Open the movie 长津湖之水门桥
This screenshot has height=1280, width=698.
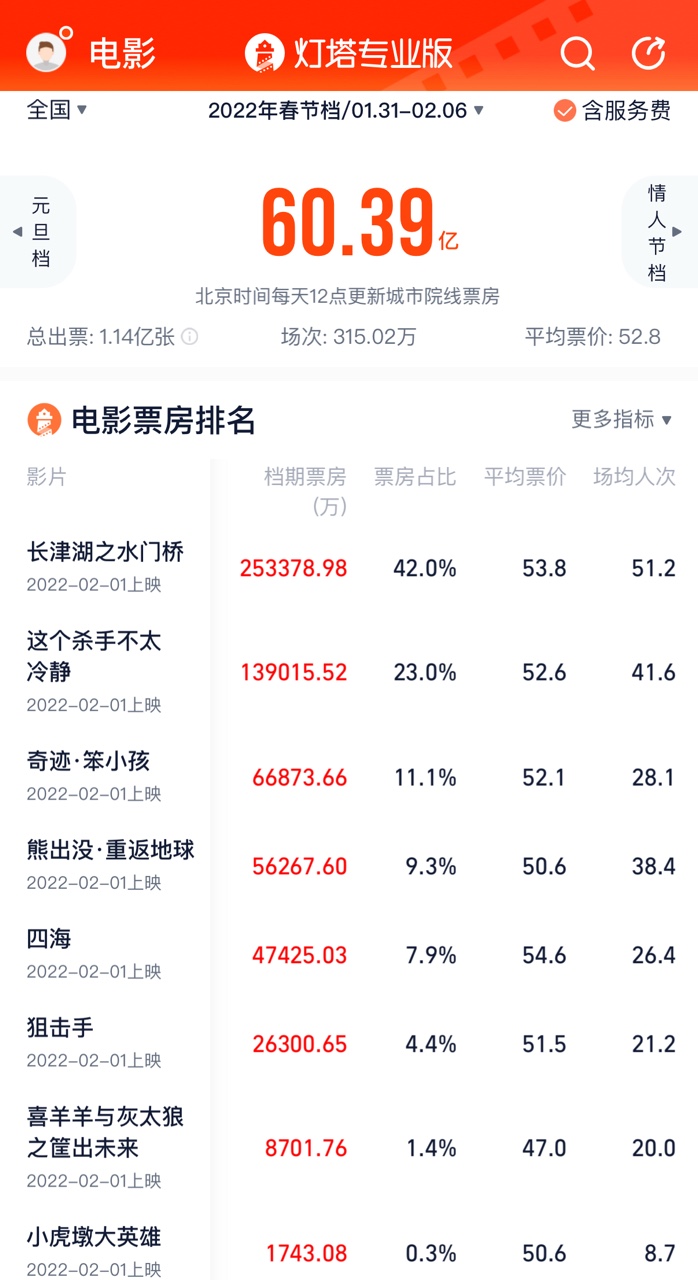(105, 552)
